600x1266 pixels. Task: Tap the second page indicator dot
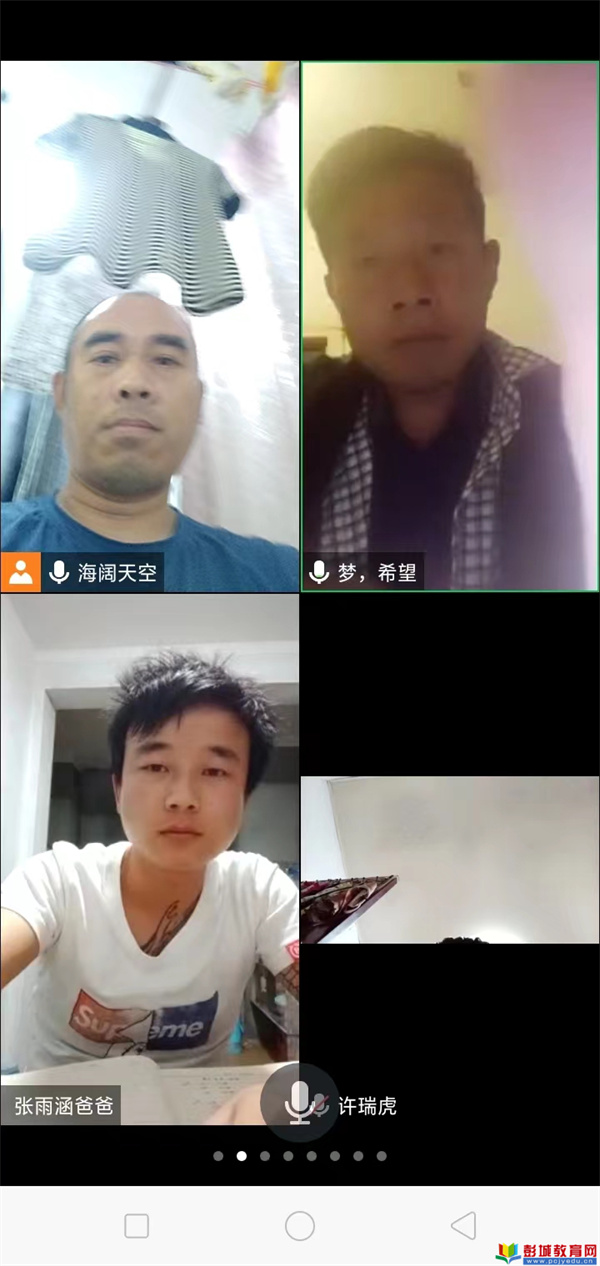(x=241, y=1156)
